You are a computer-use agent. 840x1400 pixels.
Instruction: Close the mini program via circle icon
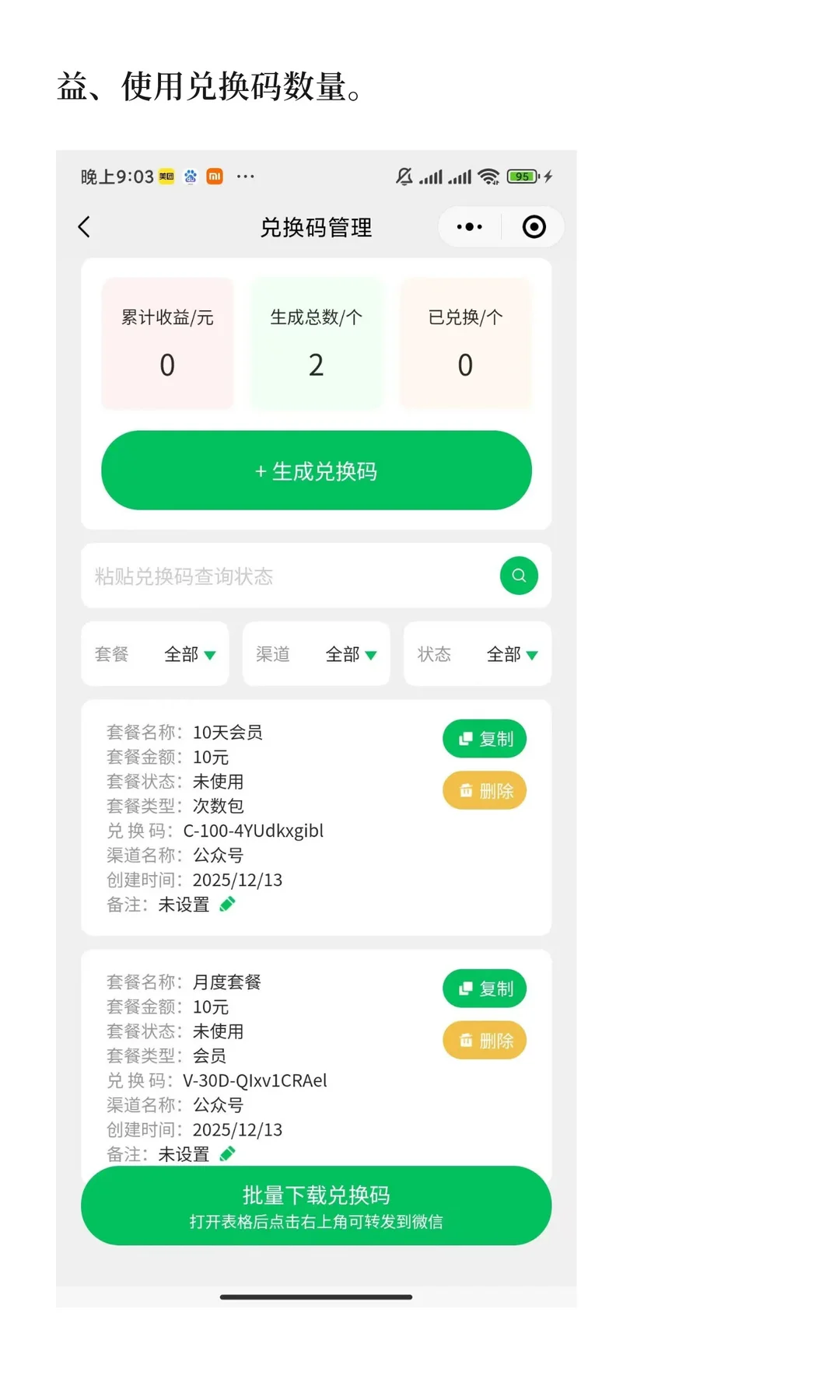tap(534, 227)
